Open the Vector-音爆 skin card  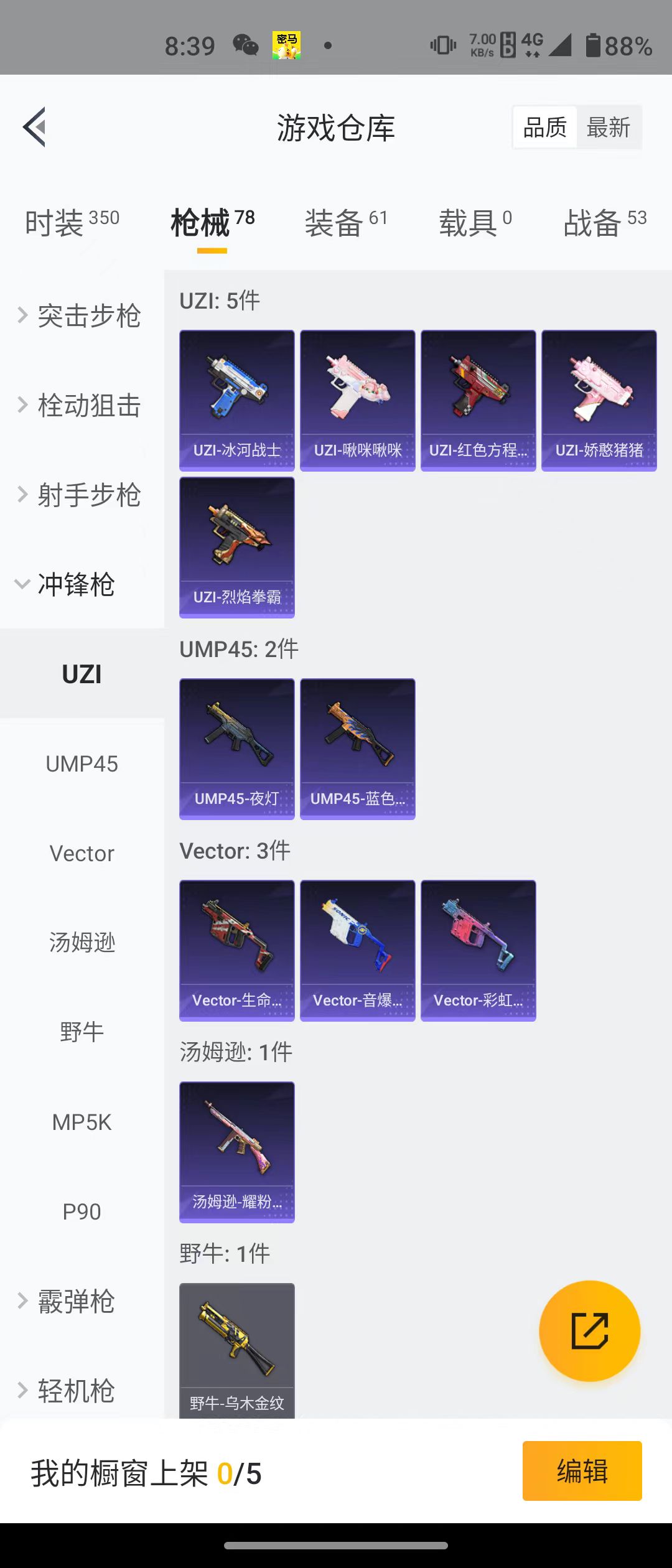(357, 950)
